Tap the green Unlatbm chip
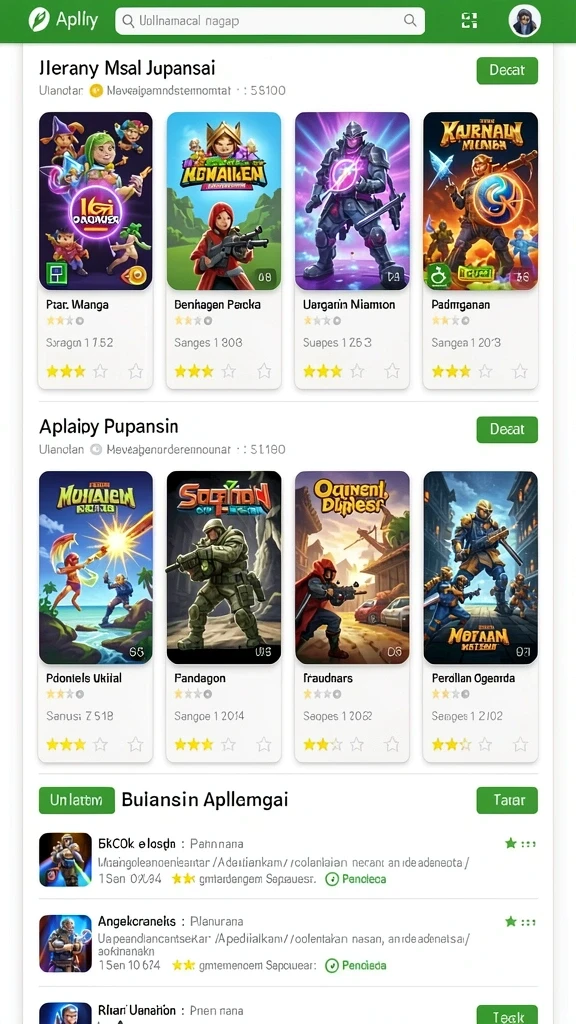 coord(76,800)
